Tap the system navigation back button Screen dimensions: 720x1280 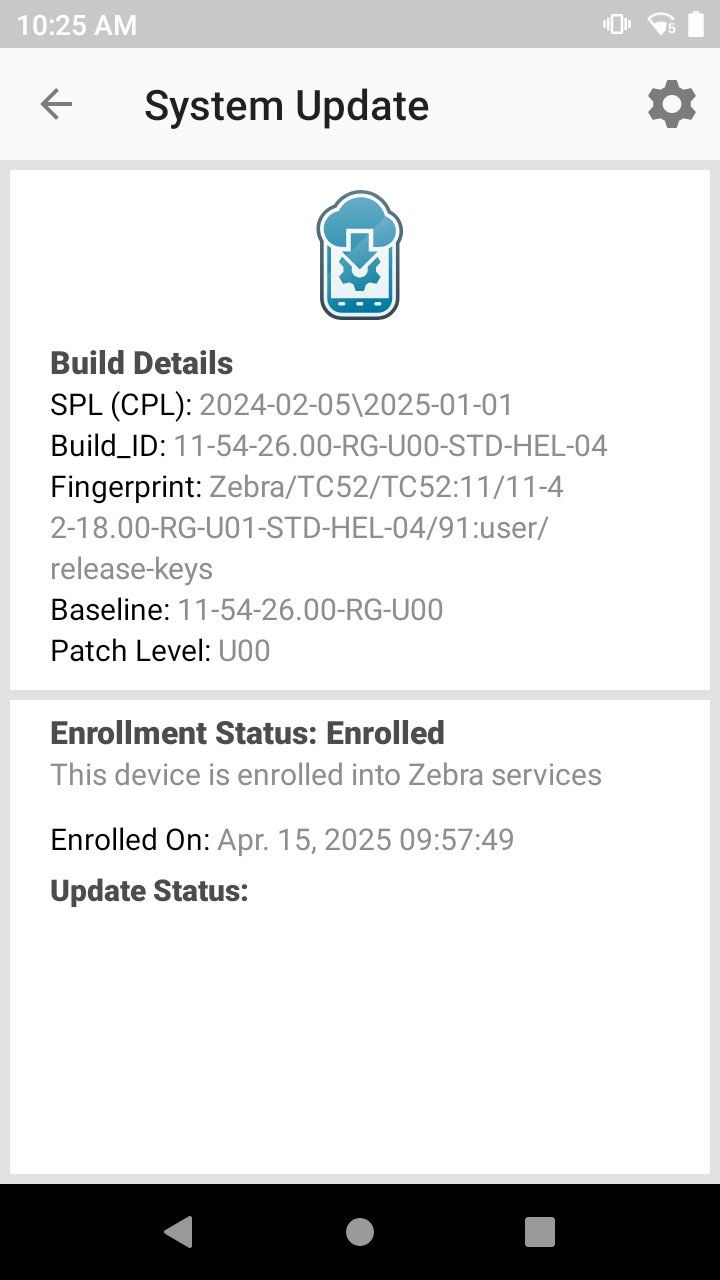(x=179, y=1232)
